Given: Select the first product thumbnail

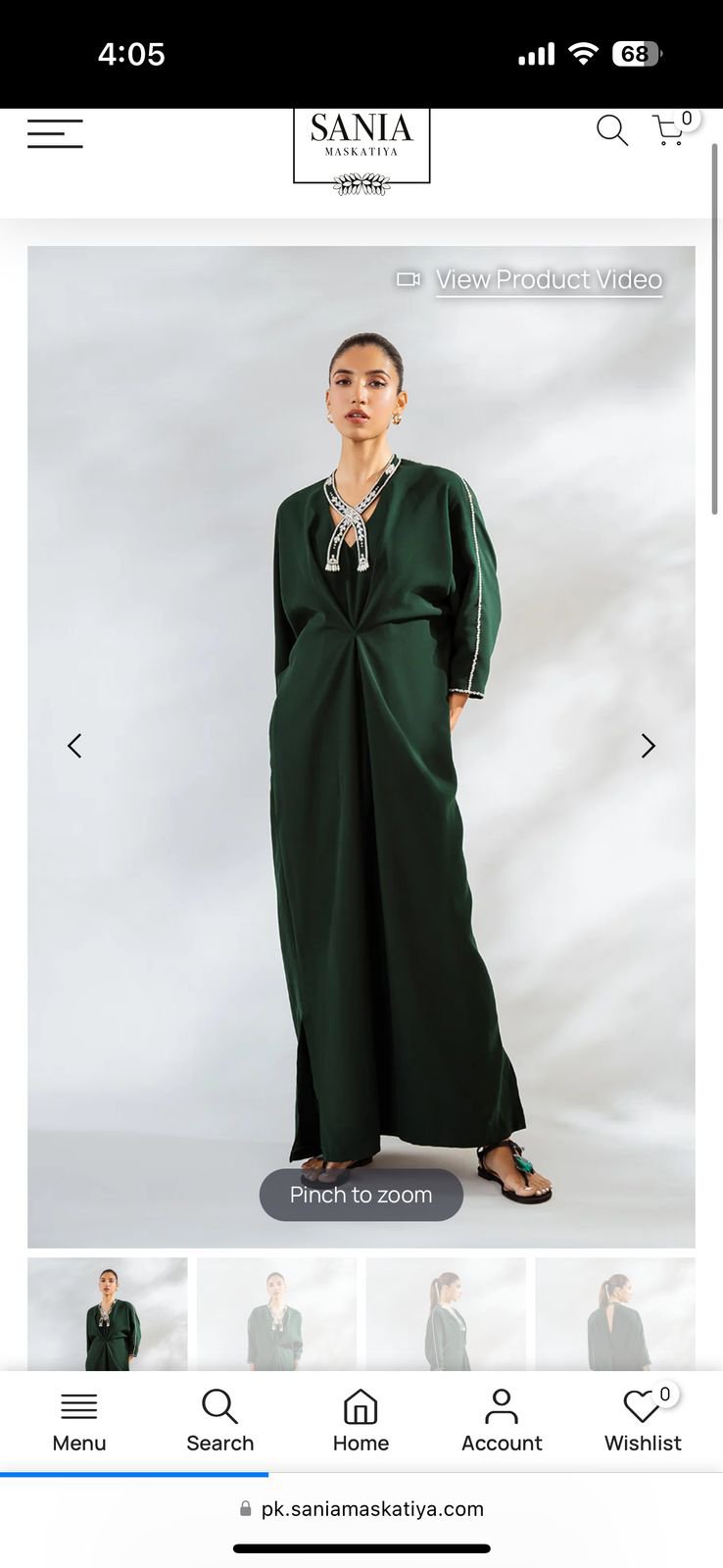Looking at the screenshot, I should coord(108,1313).
